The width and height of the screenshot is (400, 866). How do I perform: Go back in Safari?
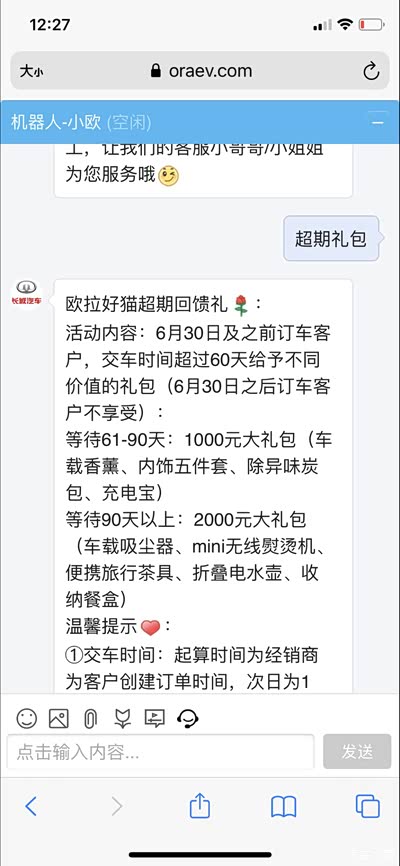(31, 806)
